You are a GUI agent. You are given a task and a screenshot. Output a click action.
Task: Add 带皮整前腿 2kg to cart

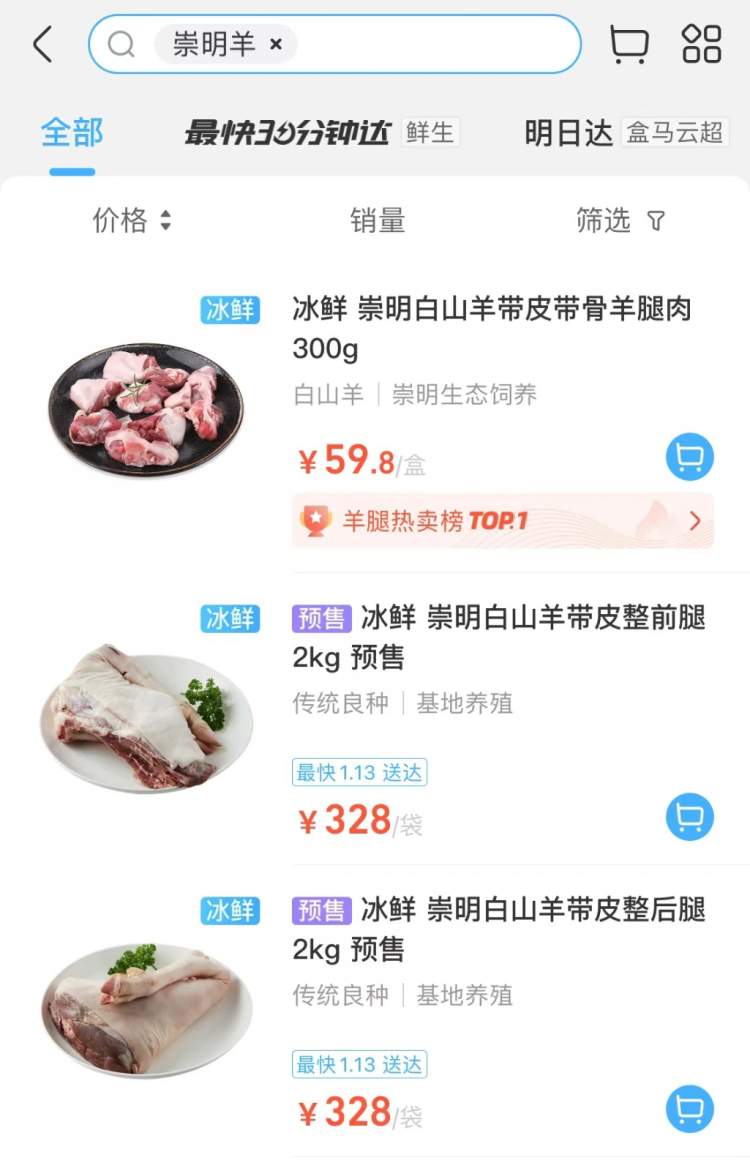[x=690, y=817]
